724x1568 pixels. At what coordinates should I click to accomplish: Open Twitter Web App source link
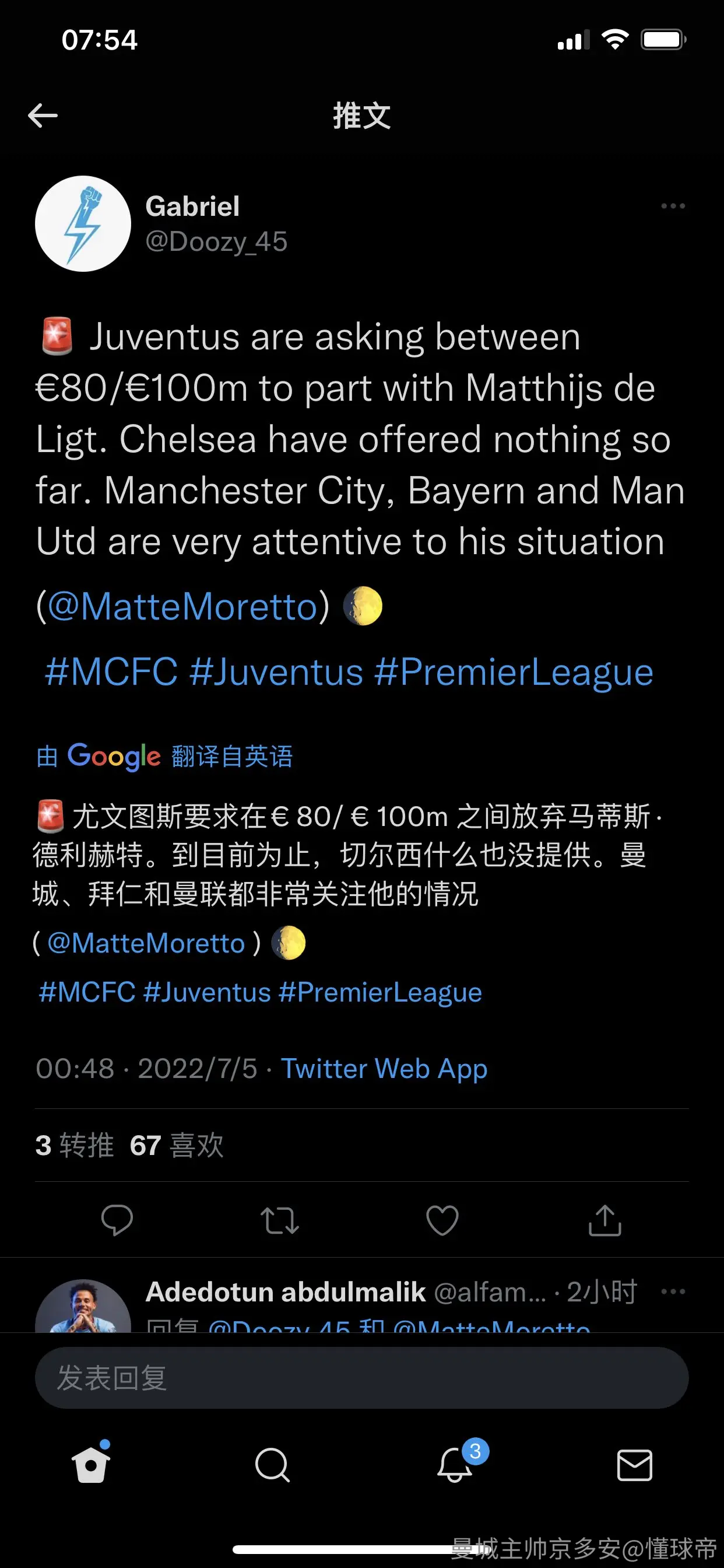pyautogui.click(x=384, y=1068)
